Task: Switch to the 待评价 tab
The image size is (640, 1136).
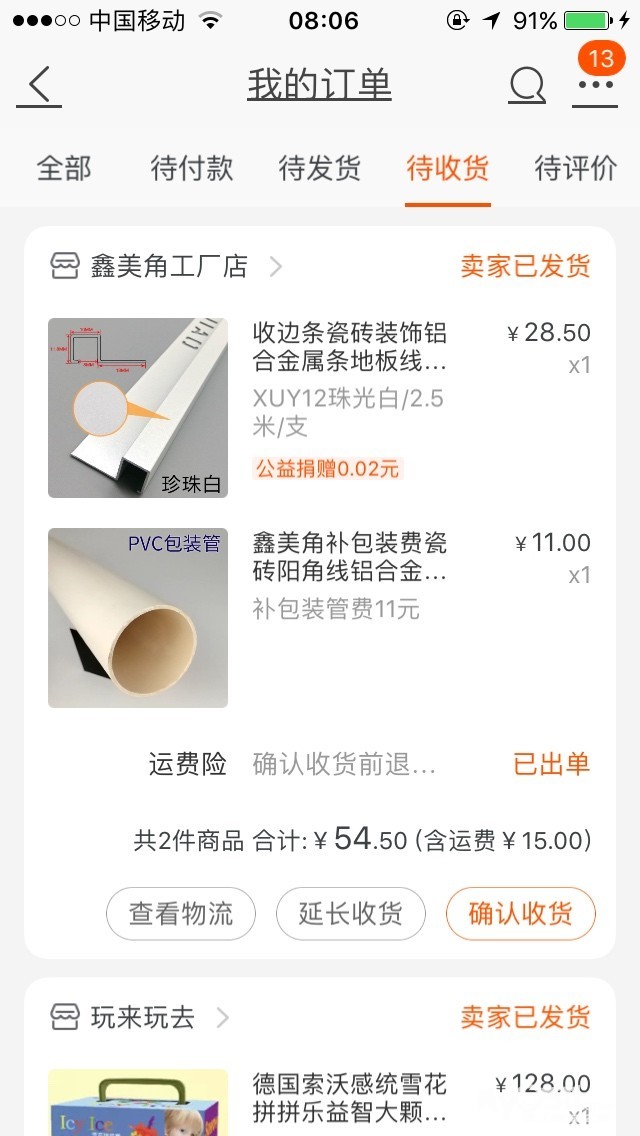Action: [x=576, y=168]
